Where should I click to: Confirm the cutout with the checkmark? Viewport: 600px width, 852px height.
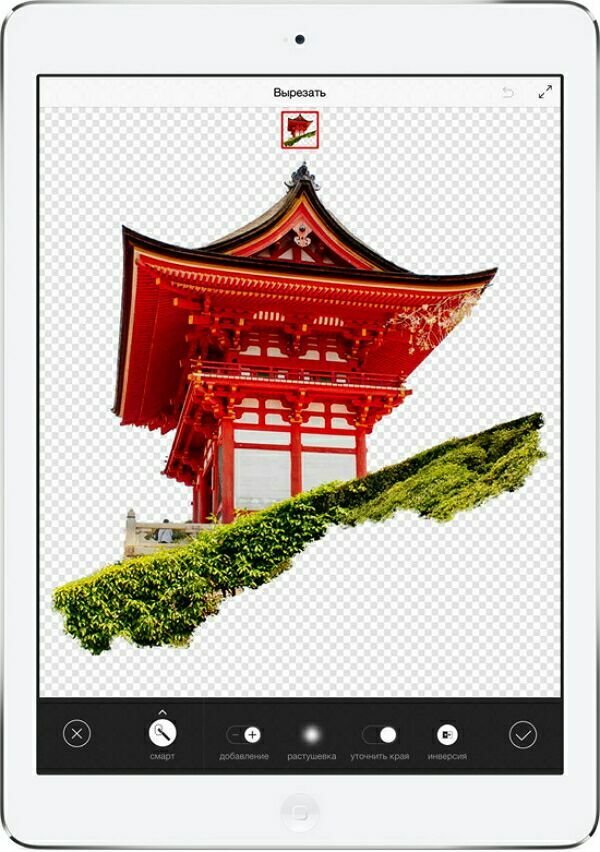(x=522, y=734)
